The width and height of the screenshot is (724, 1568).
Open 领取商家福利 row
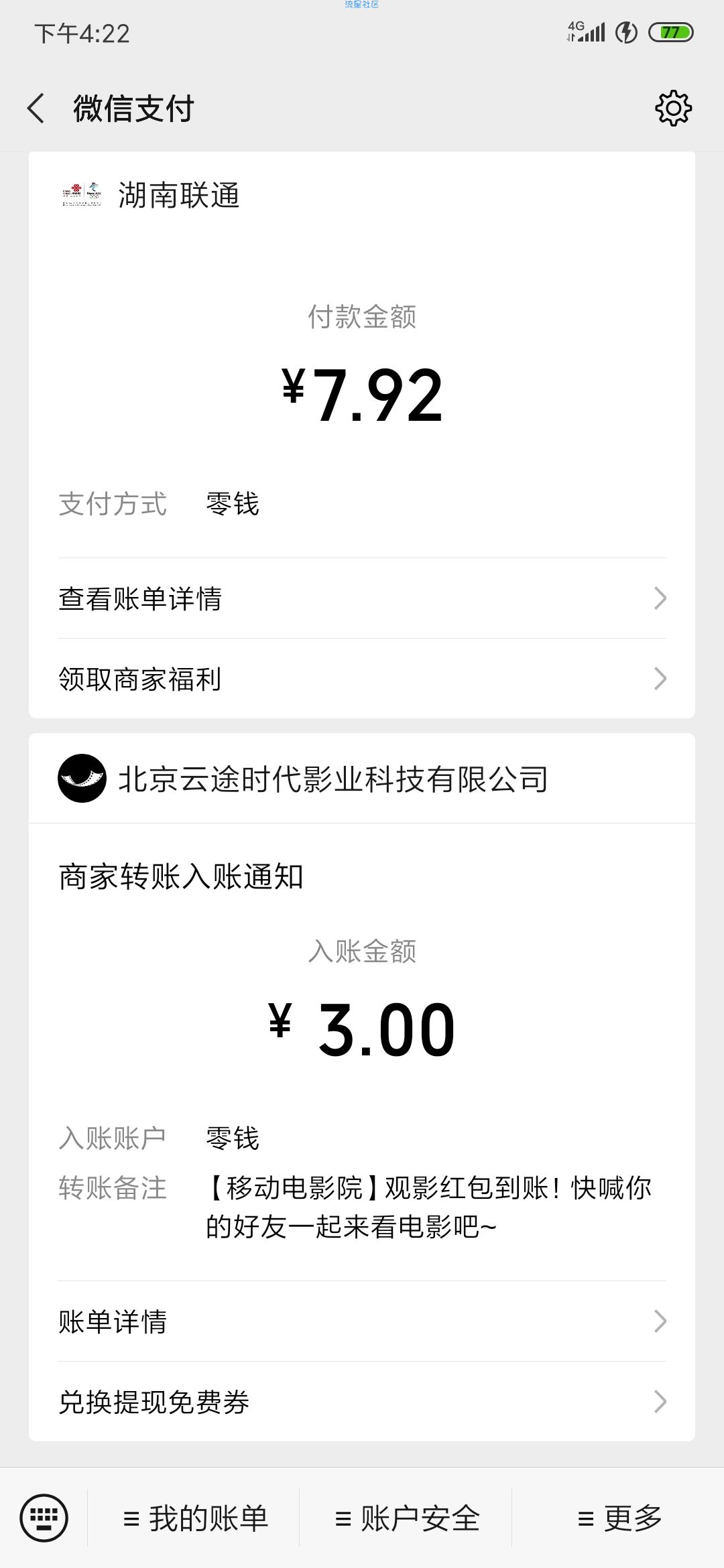coord(362,679)
